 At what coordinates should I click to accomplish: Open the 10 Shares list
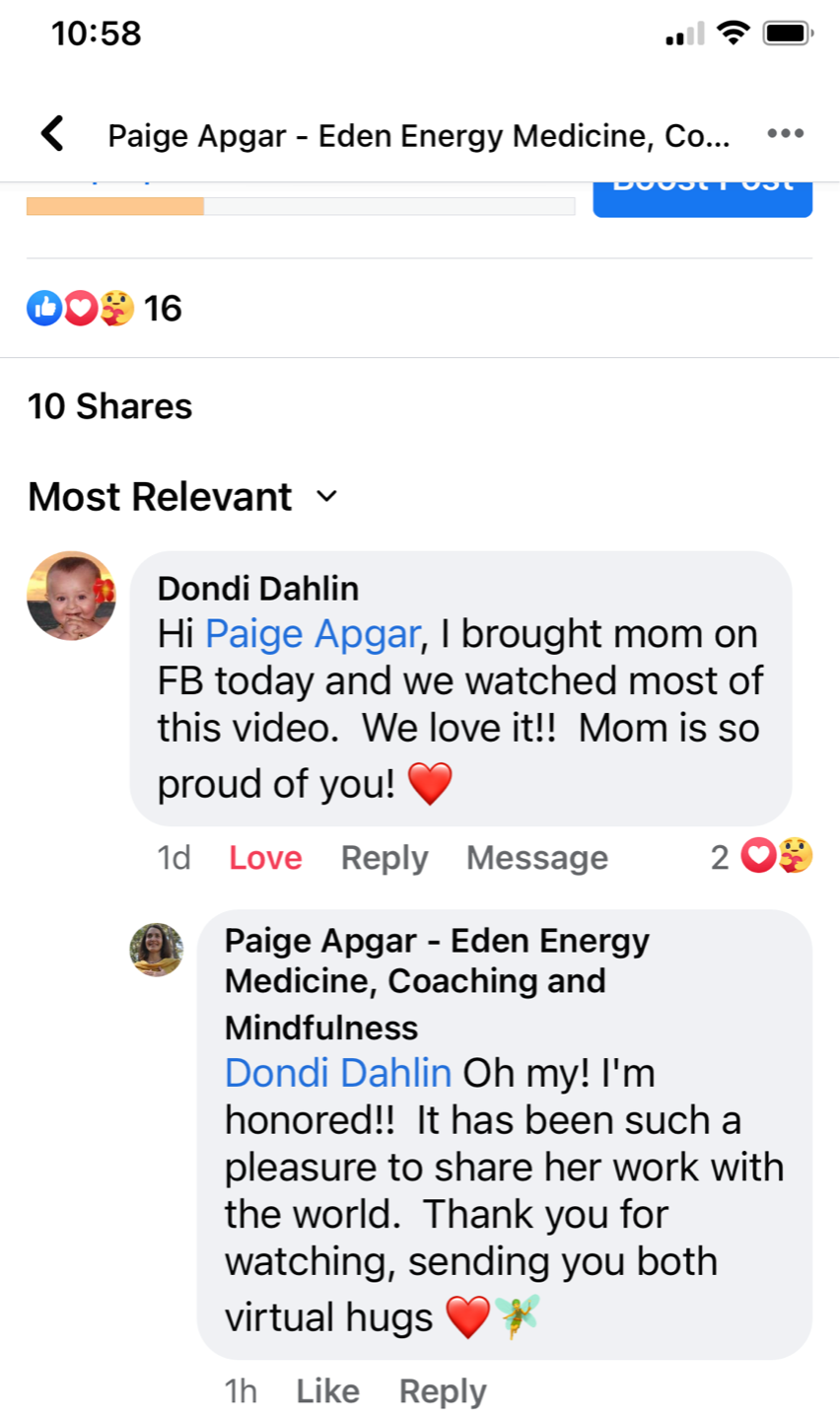point(110,406)
